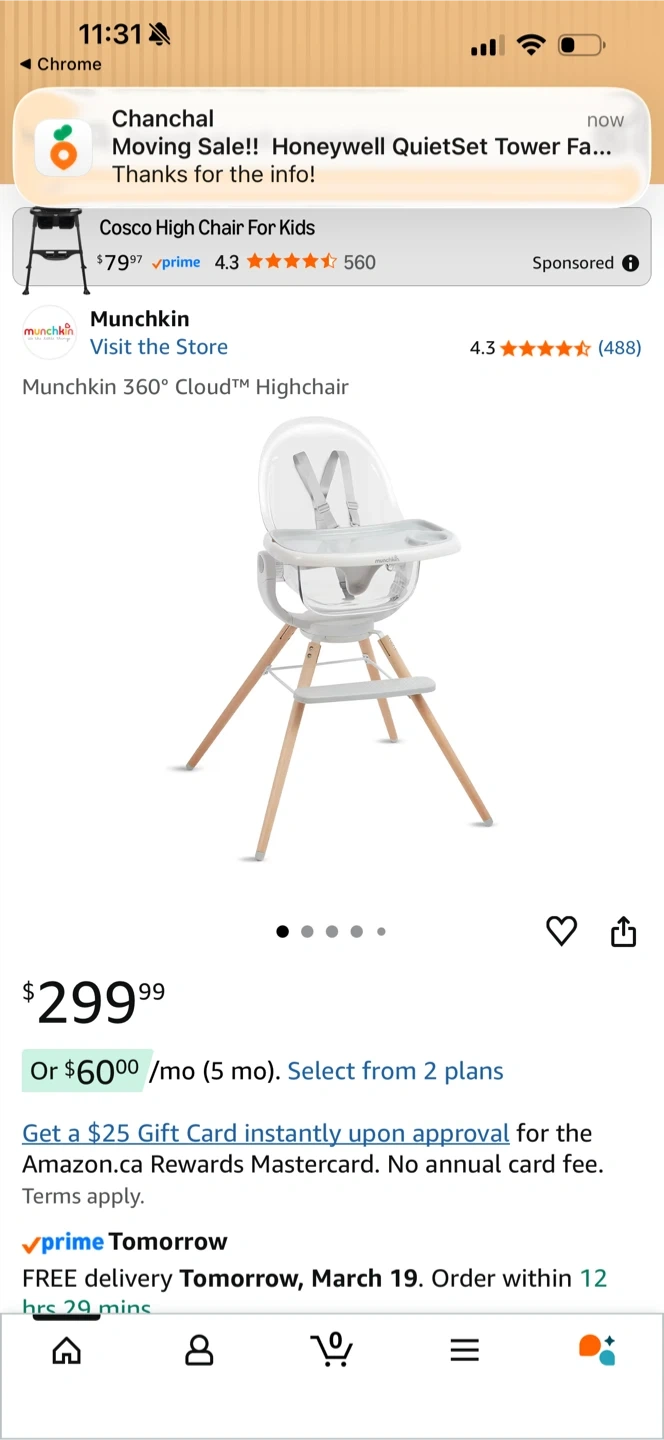Select from 2 payment plans
This screenshot has height=1440, width=664.
[395, 1071]
